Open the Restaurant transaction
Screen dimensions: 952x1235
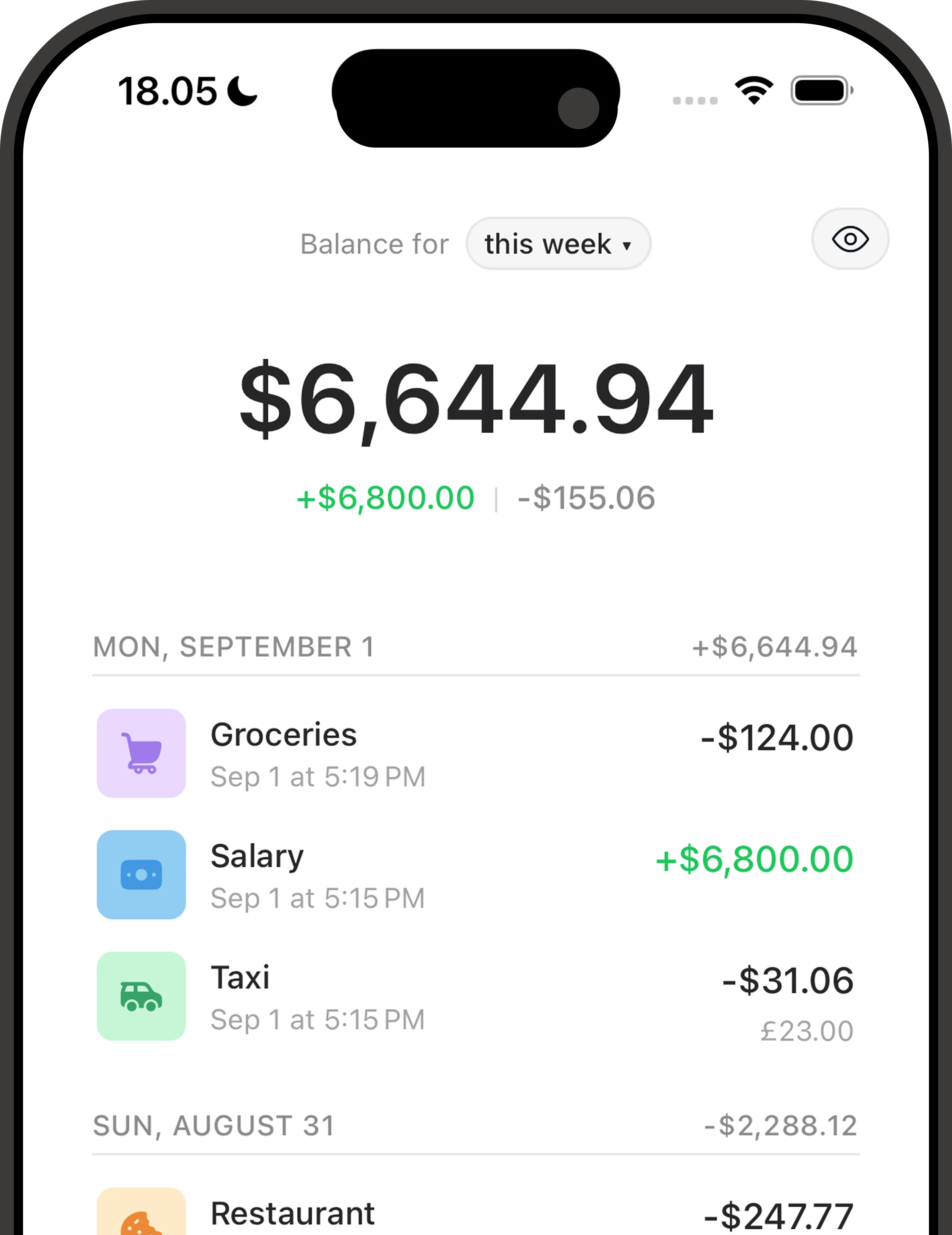click(475, 1213)
